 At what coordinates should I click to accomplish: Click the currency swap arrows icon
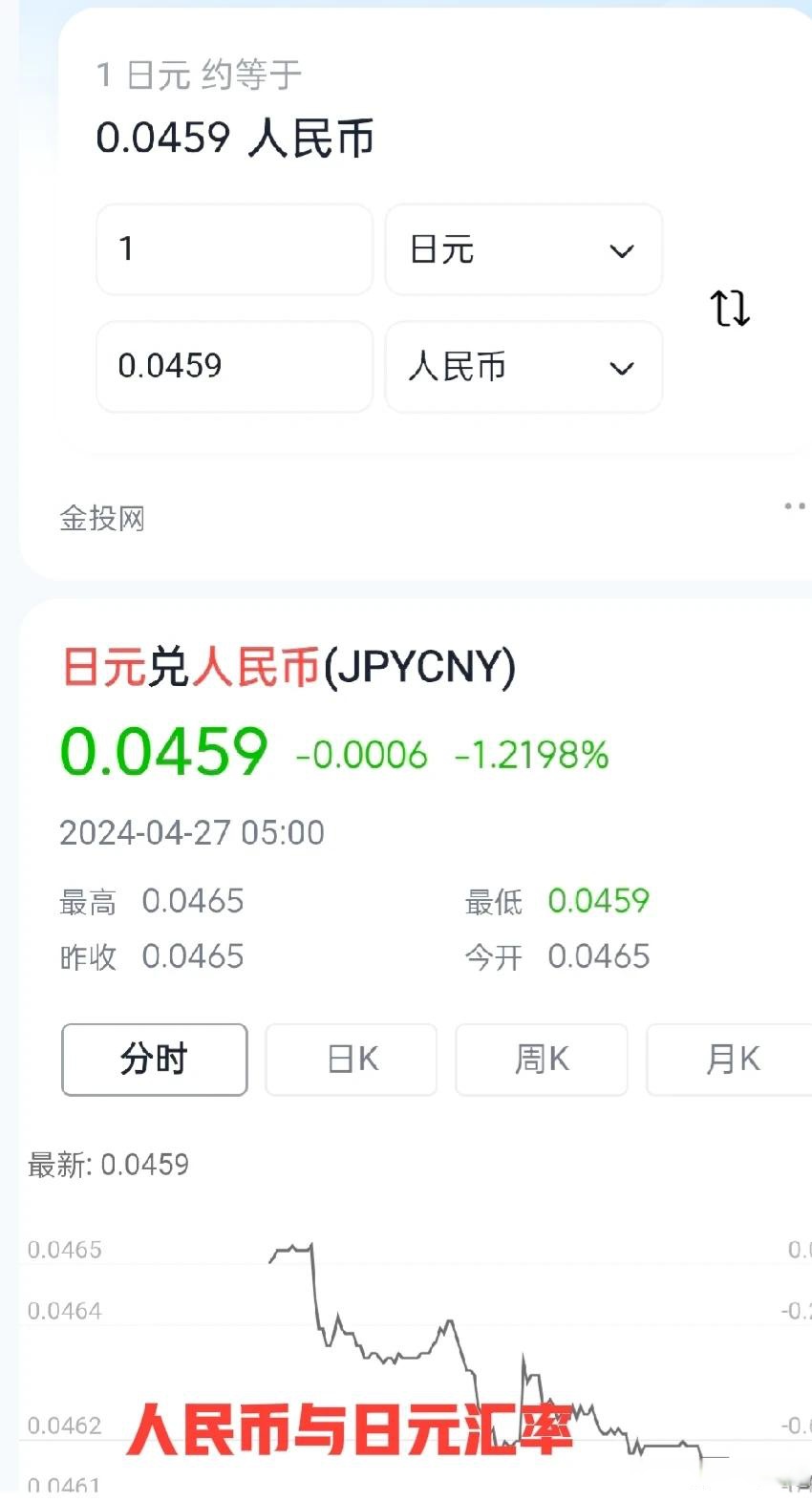coord(729,308)
